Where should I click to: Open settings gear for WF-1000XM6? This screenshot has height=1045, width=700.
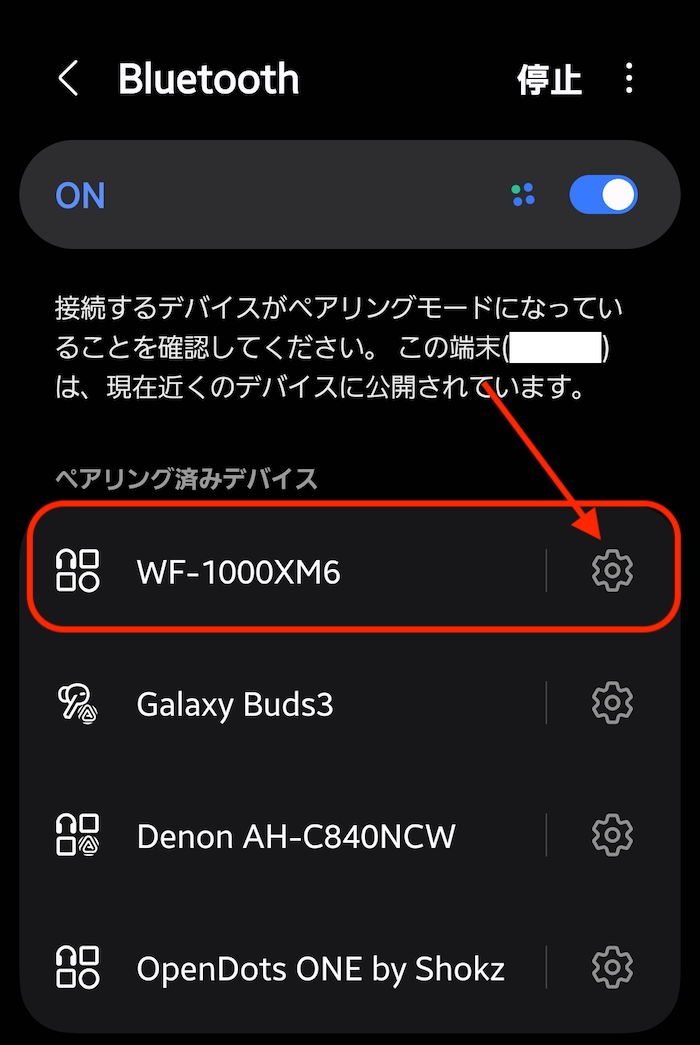(612, 570)
